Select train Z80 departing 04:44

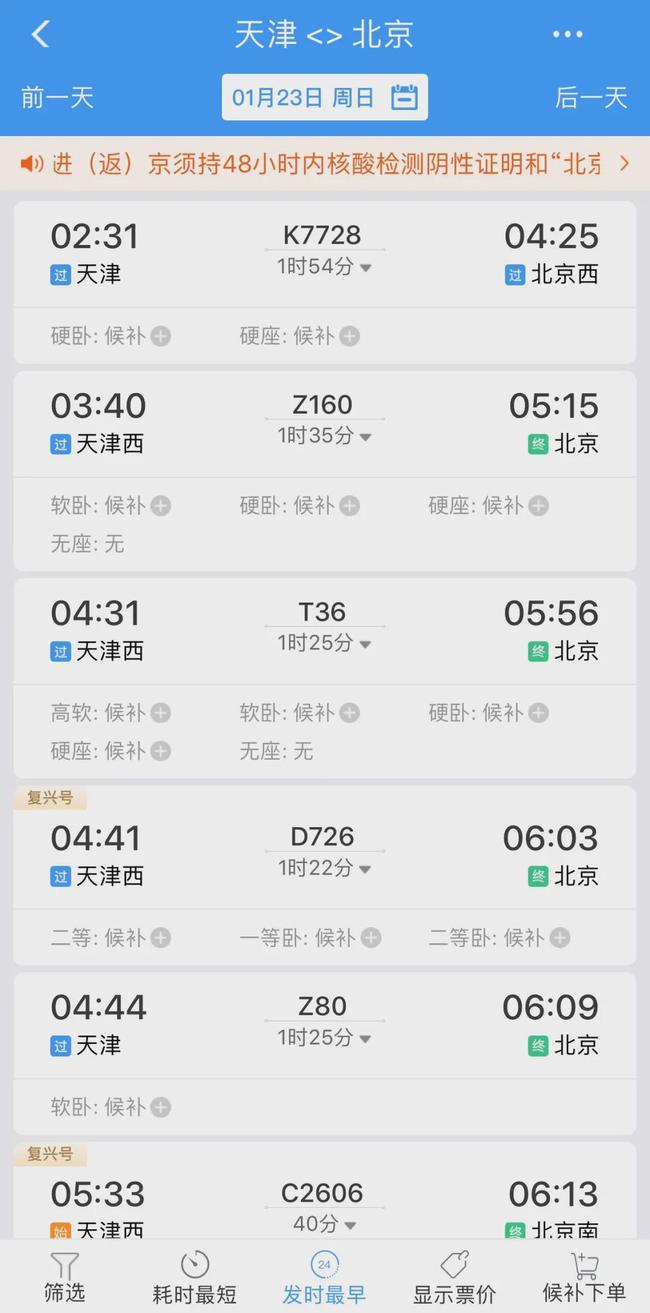click(325, 1025)
